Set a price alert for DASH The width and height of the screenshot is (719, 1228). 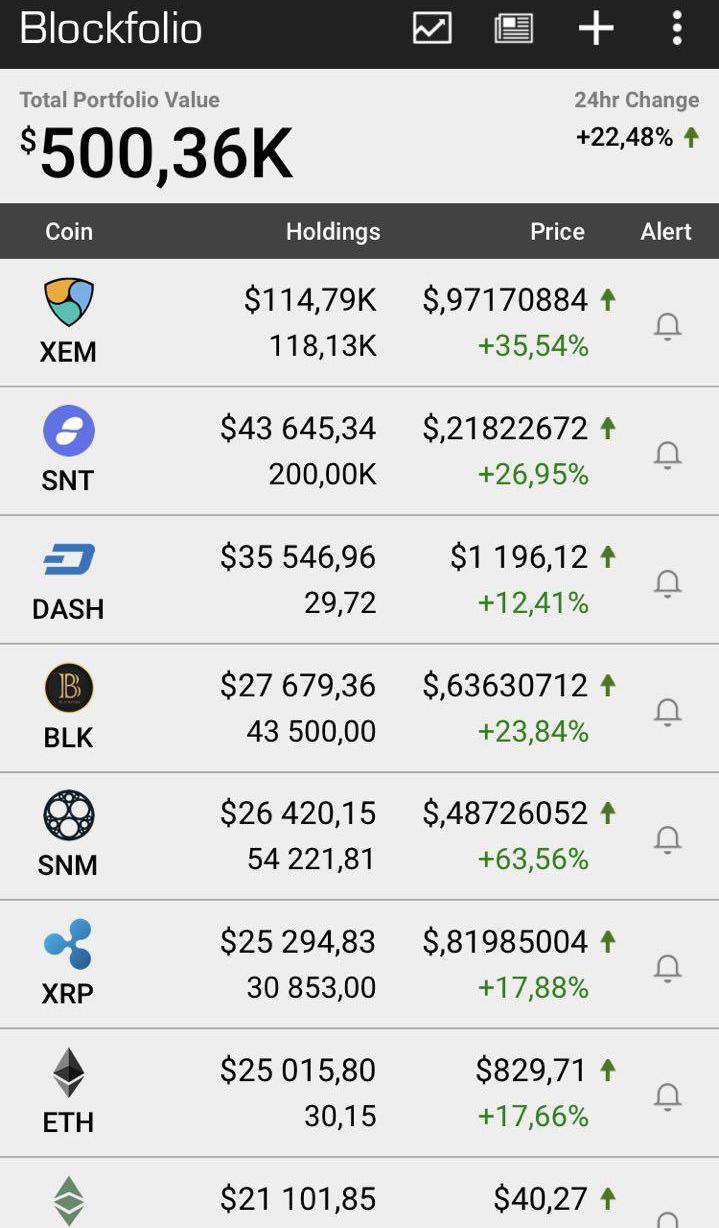click(x=667, y=583)
